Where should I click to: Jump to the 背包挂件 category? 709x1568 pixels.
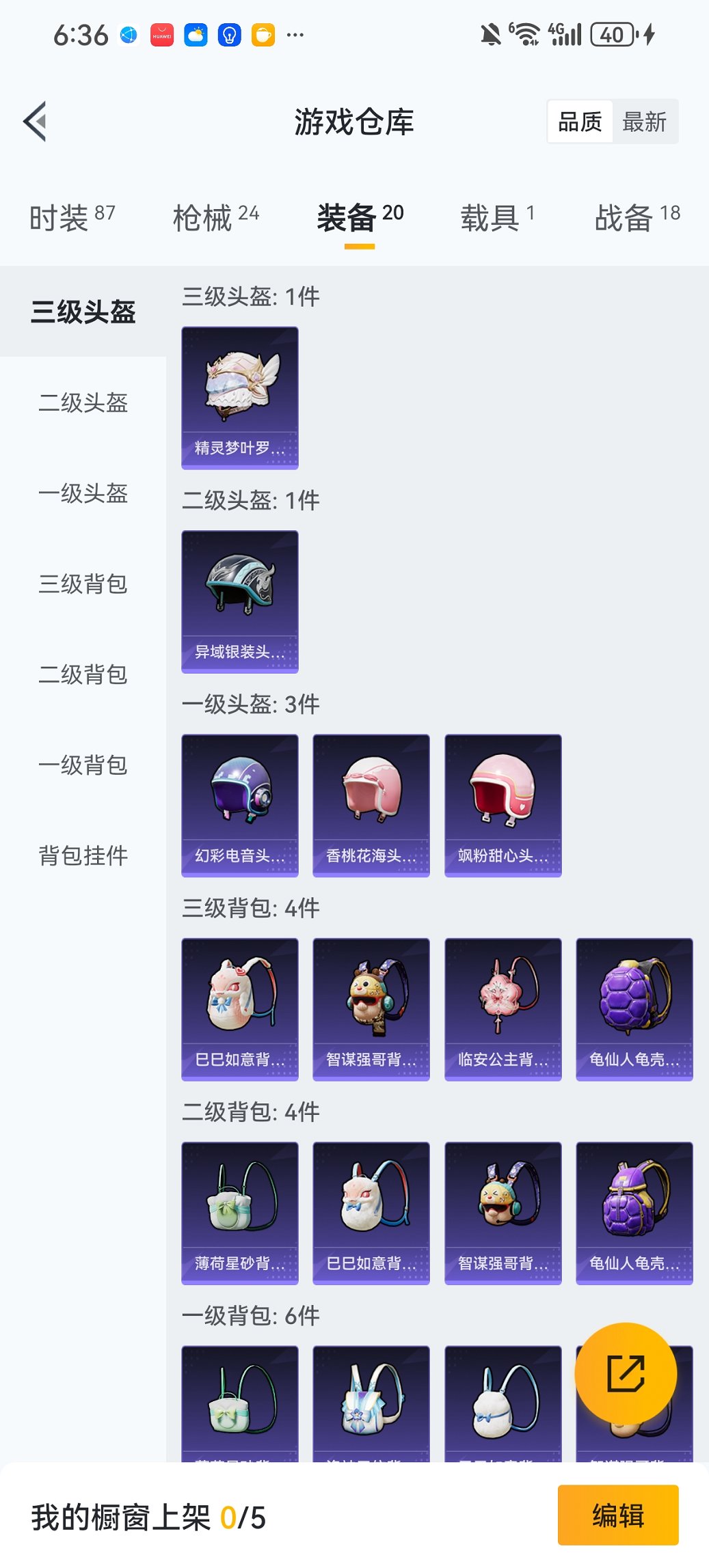tap(83, 855)
